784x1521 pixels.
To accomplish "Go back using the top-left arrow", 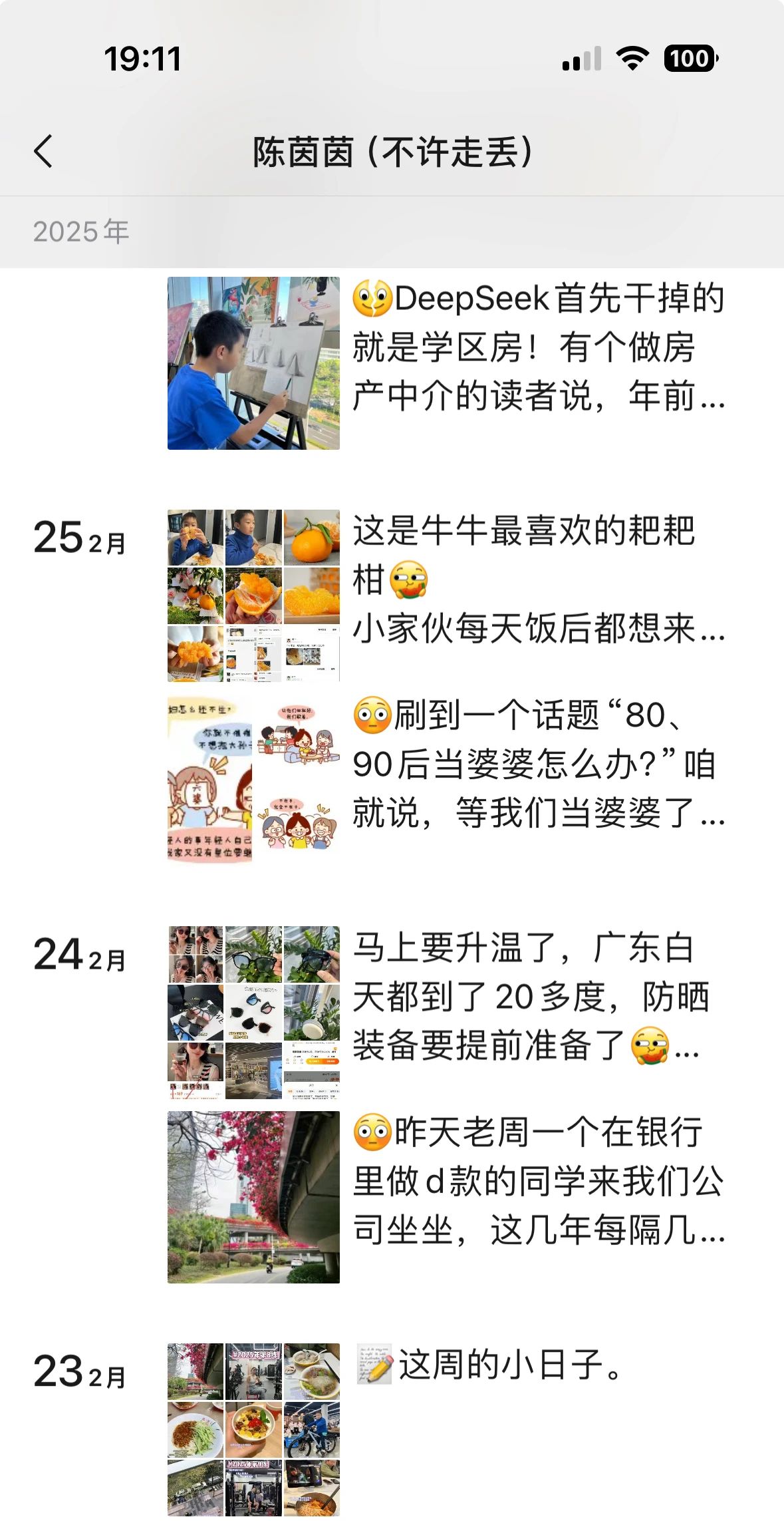I will coord(43,151).
